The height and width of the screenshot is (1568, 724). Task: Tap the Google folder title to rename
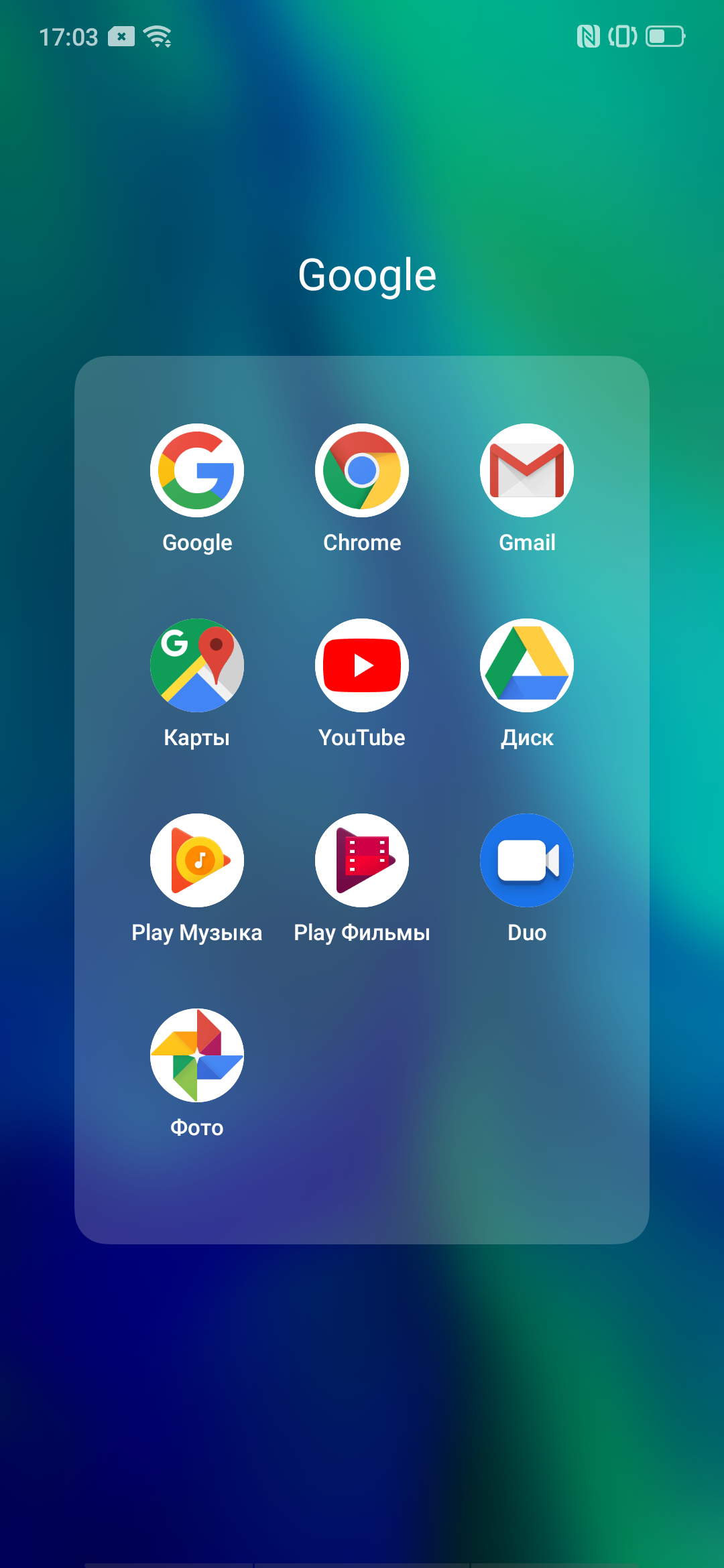[x=367, y=275]
